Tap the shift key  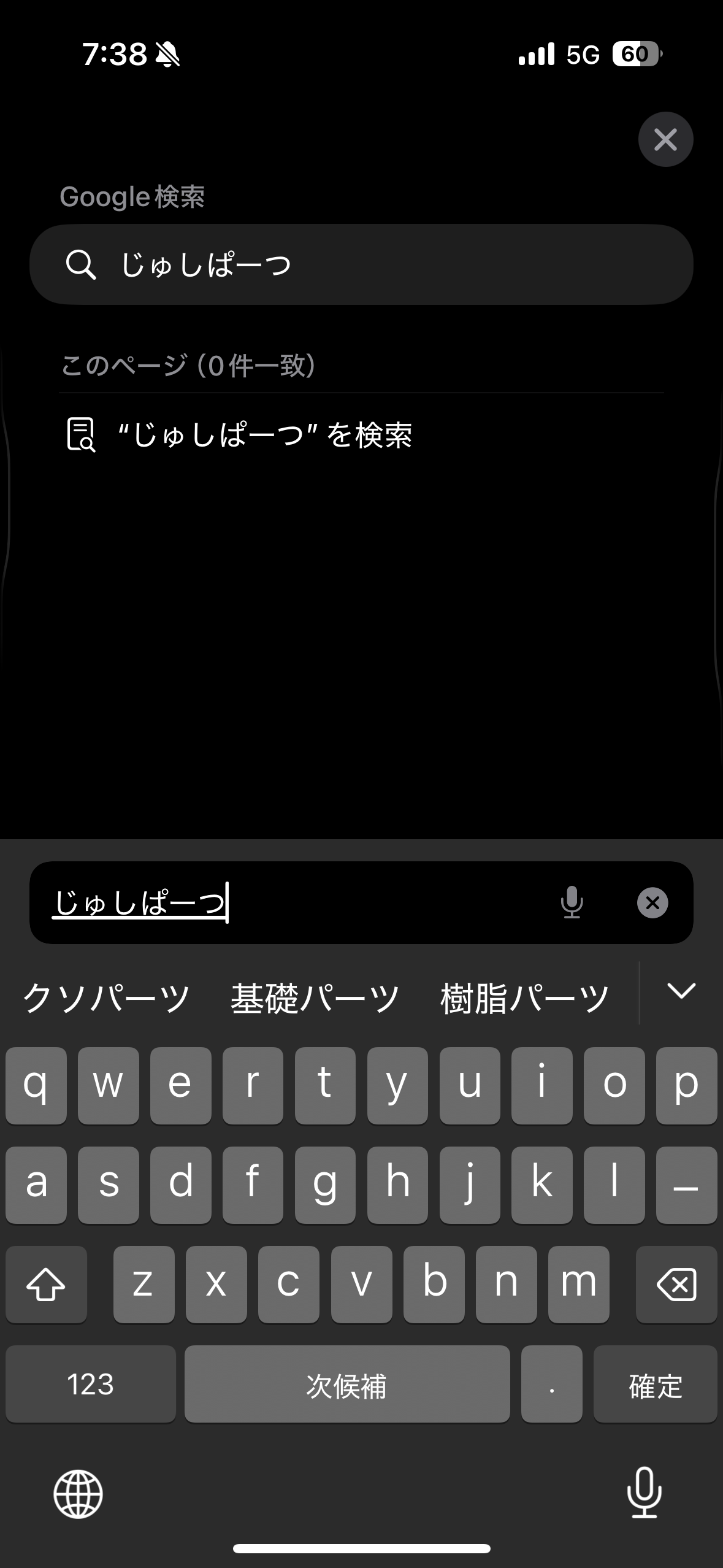[46, 1284]
